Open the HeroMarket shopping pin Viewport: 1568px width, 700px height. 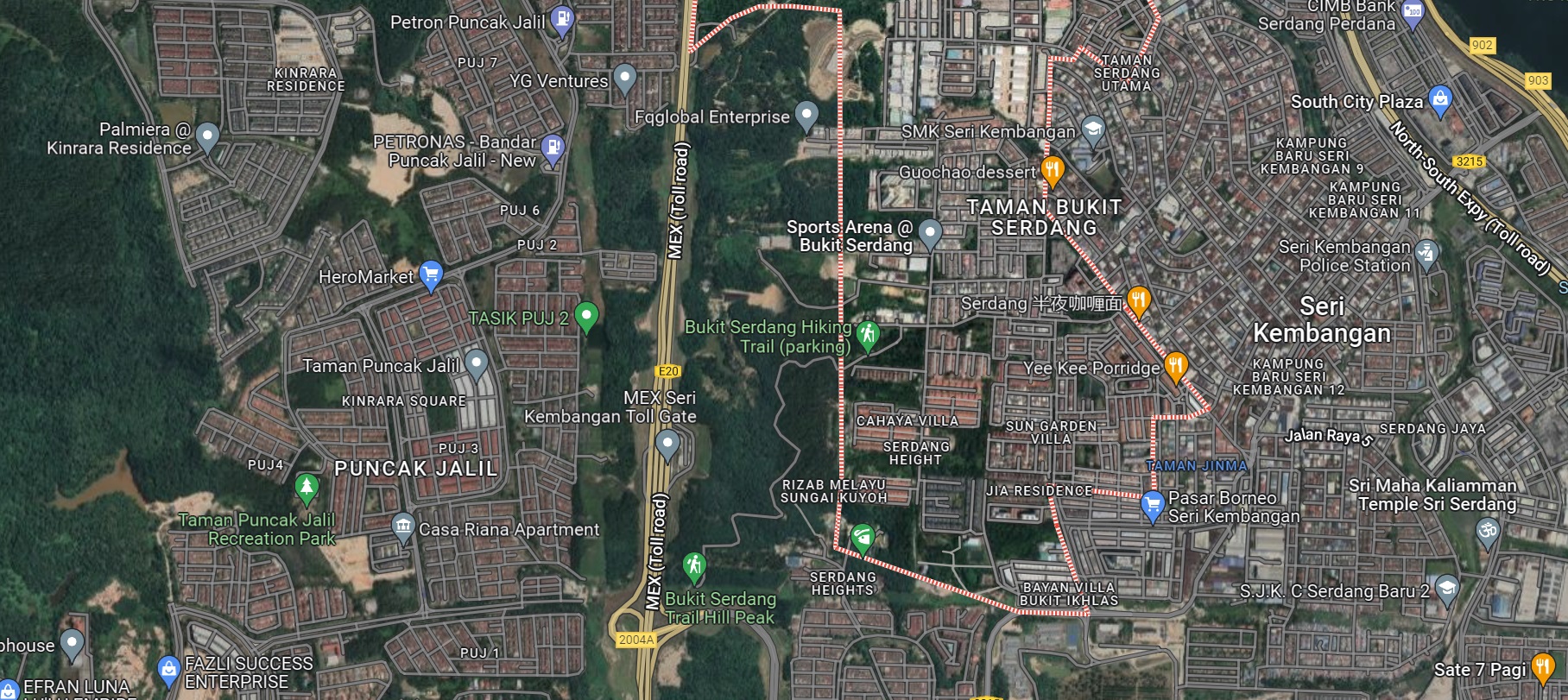[x=431, y=275]
